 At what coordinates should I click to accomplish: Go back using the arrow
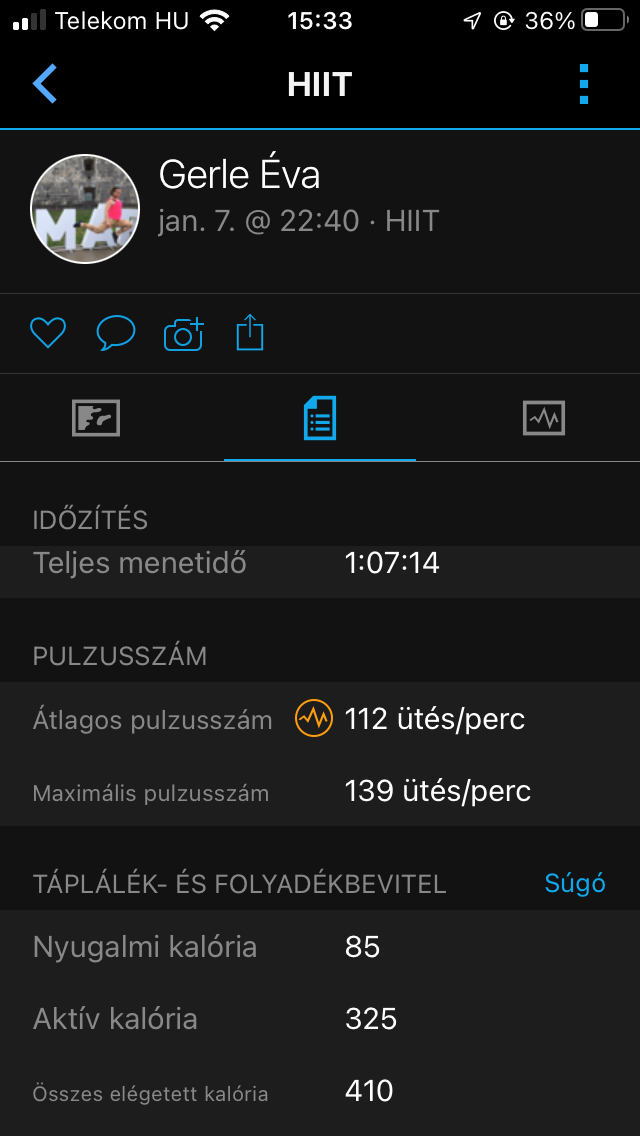click(45, 84)
